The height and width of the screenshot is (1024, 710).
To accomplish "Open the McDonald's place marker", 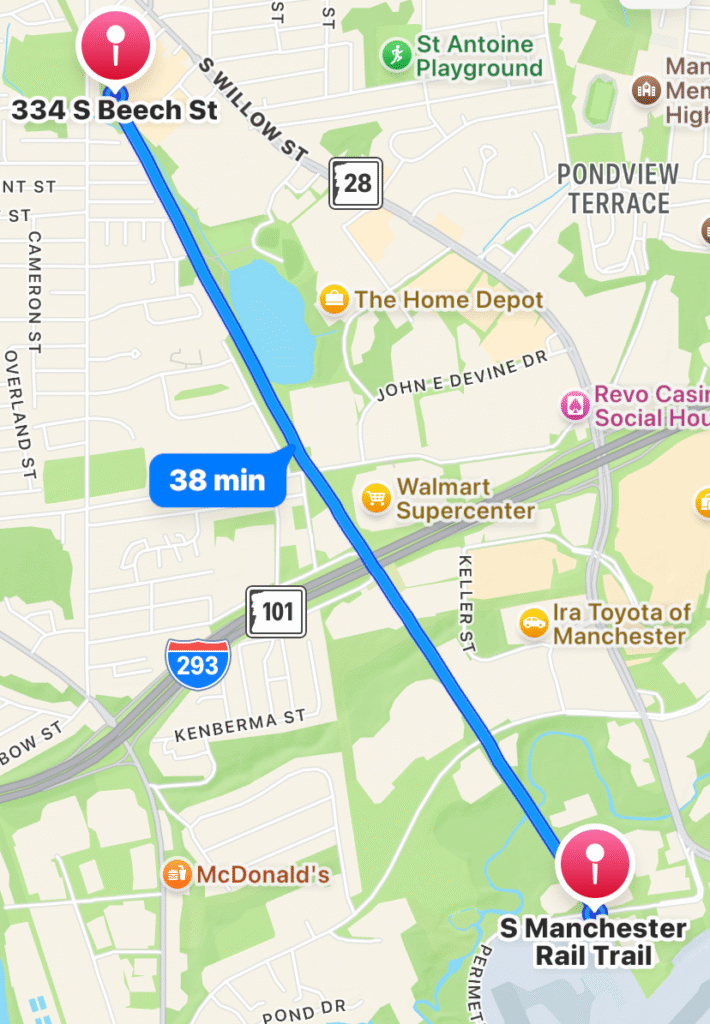I will [176, 875].
